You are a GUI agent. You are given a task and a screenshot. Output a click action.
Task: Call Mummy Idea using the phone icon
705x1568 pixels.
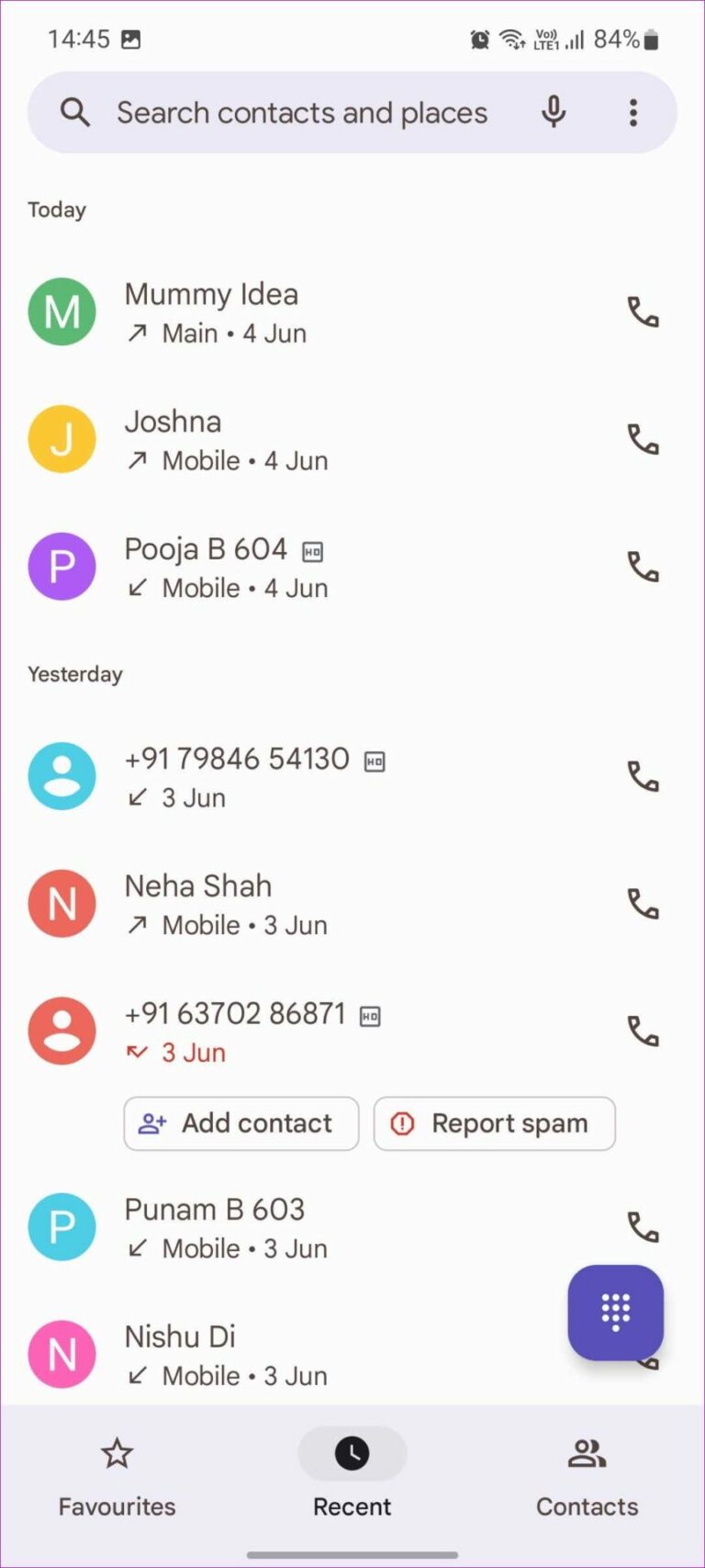point(643,312)
